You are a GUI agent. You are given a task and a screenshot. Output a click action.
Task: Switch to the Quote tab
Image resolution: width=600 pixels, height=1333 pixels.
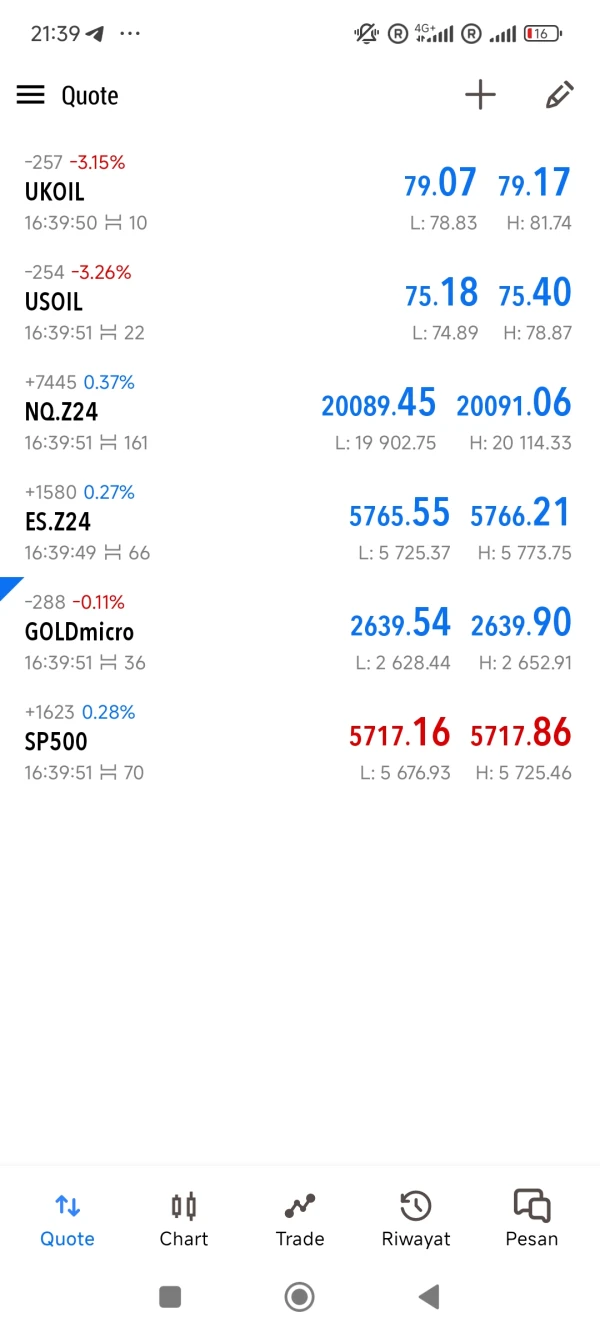[x=67, y=1220]
